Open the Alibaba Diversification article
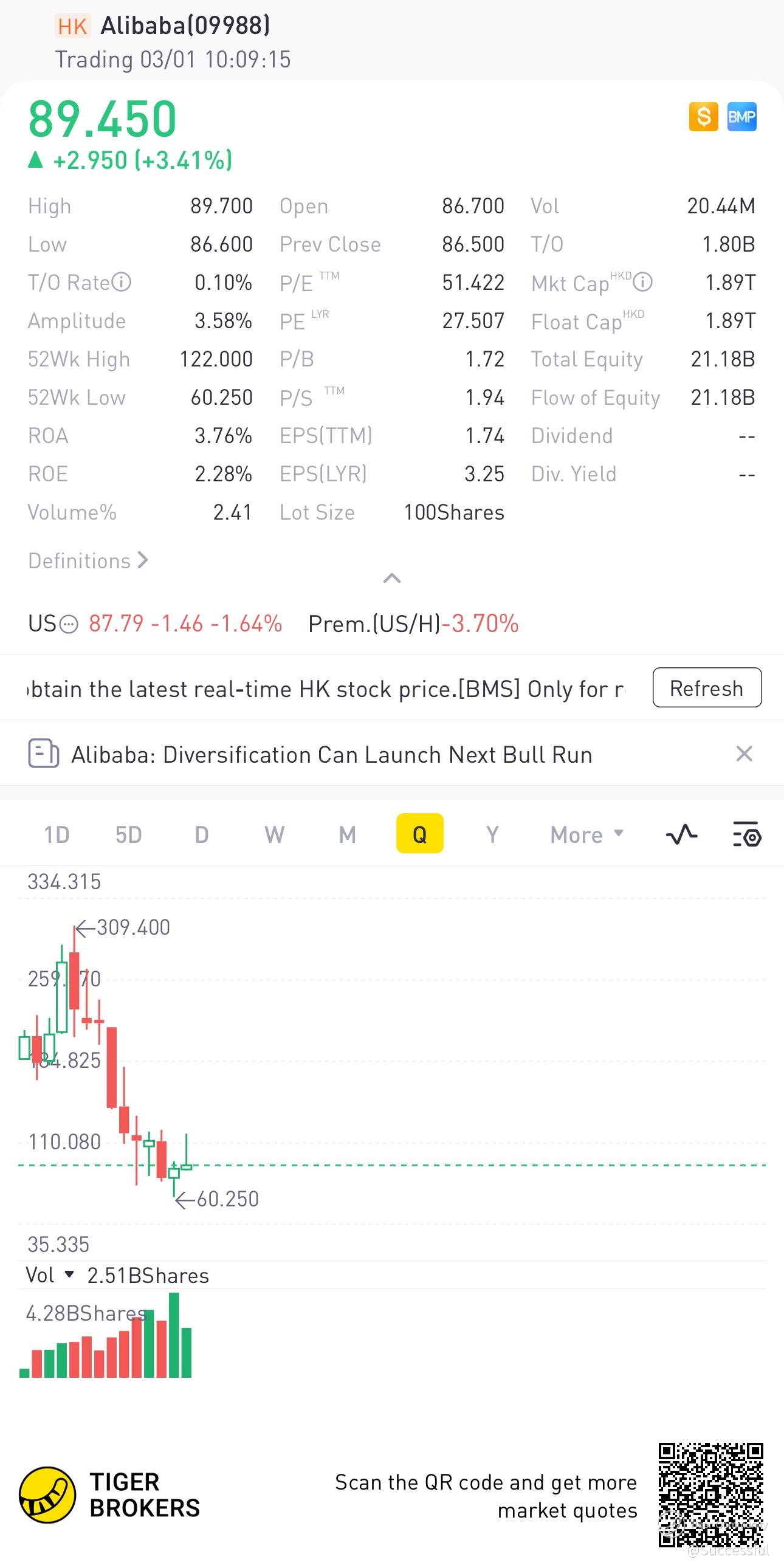 point(332,755)
